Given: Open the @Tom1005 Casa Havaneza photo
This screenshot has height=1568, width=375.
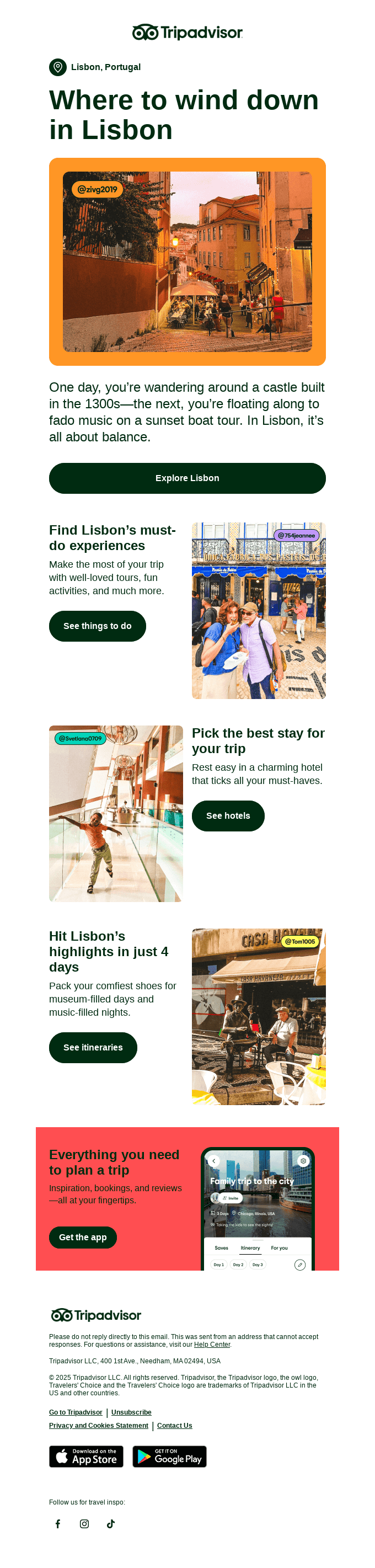Looking at the screenshot, I should click(x=258, y=1016).
